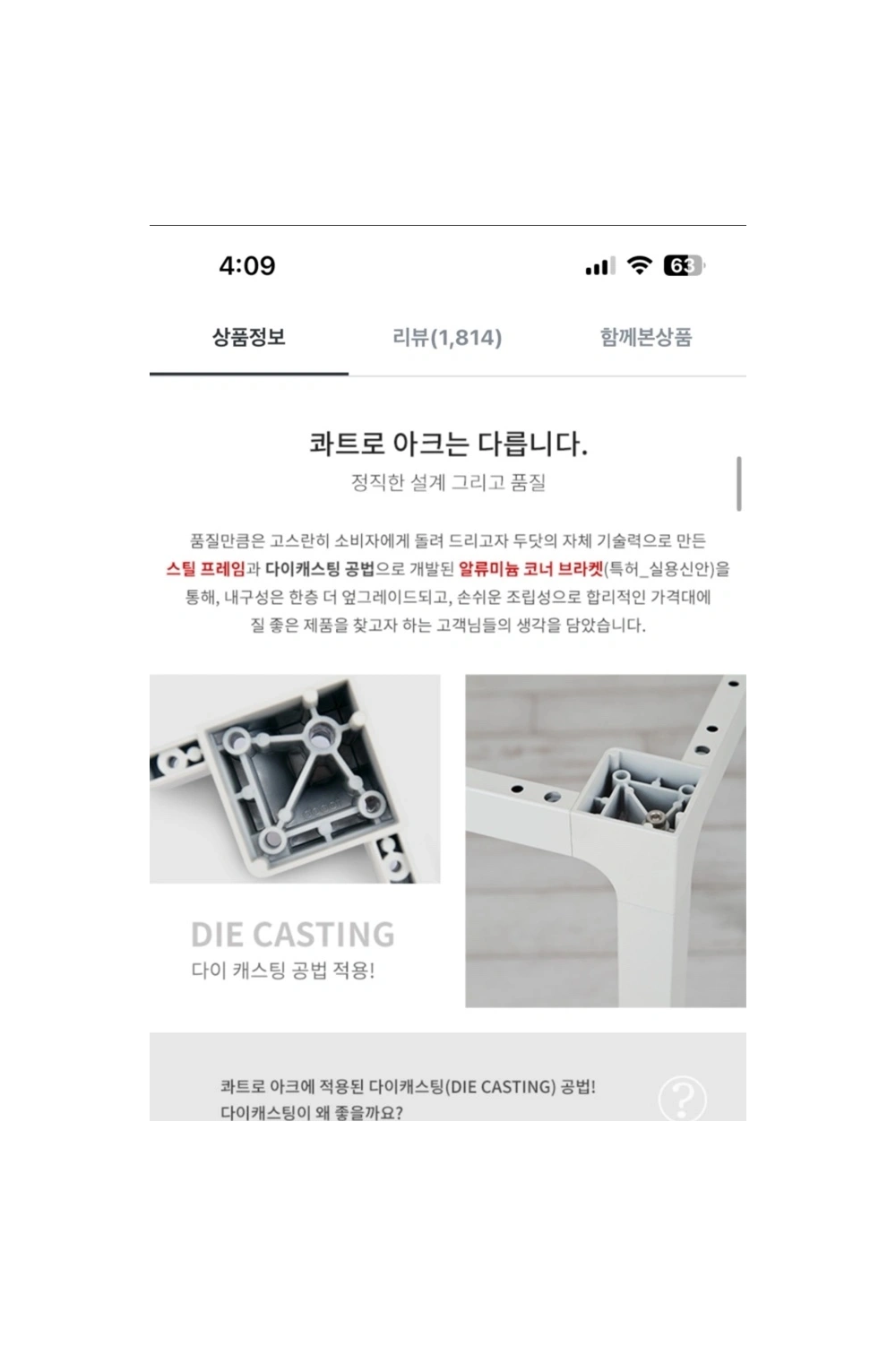
Task: Switch to the 상품정보 tab
Action: pos(249,338)
